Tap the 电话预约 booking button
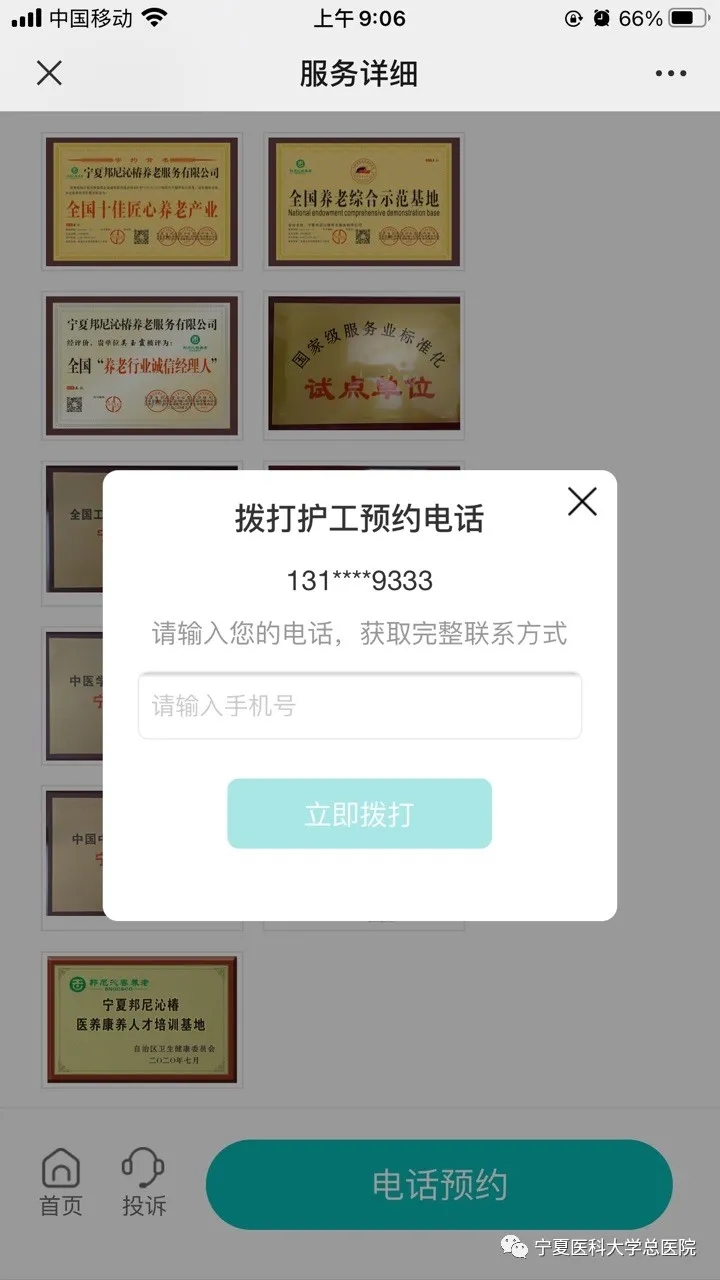This screenshot has height=1280, width=720. pyautogui.click(x=439, y=1185)
